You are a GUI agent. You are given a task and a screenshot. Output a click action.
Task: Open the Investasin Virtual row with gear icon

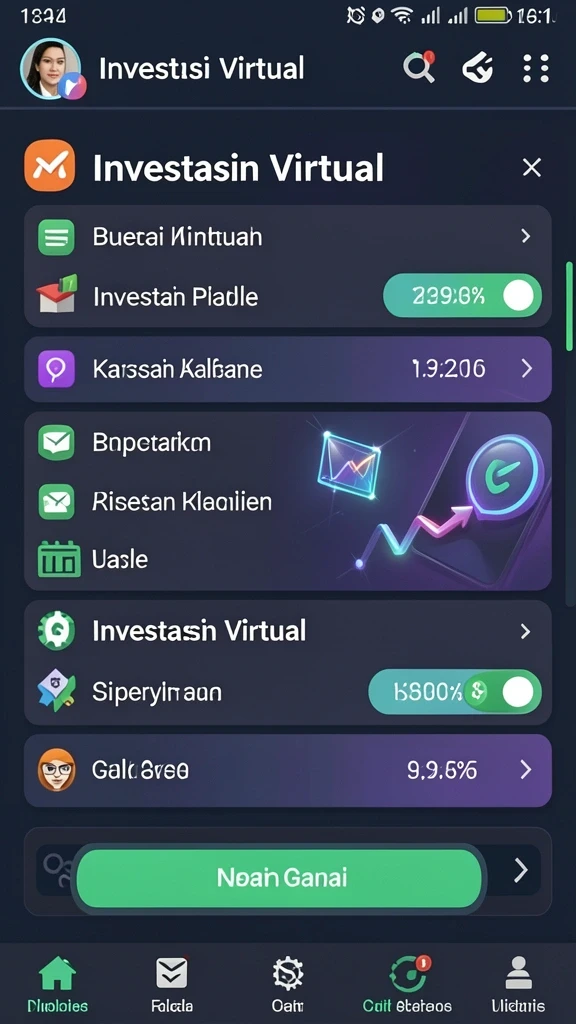click(x=287, y=631)
